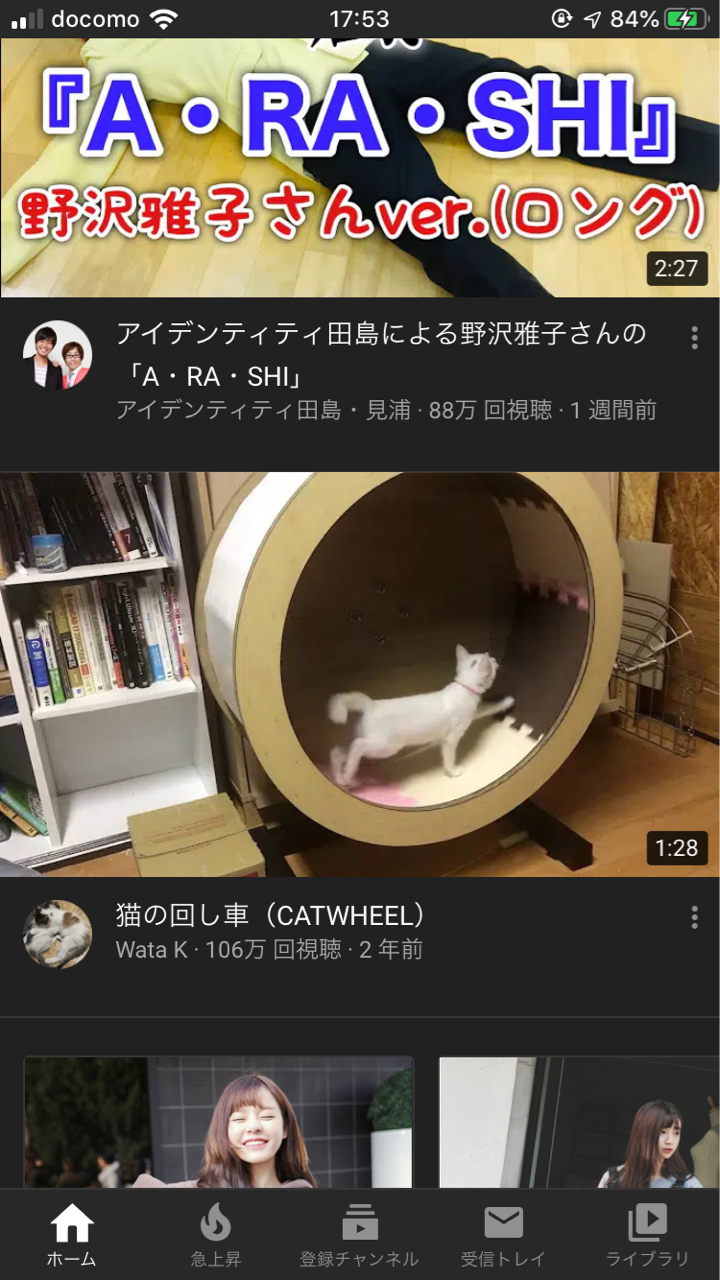
Task: Open アイデンティティ田島・見浦 channel avatar
Action: pyautogui.click(x=58, y=355)
